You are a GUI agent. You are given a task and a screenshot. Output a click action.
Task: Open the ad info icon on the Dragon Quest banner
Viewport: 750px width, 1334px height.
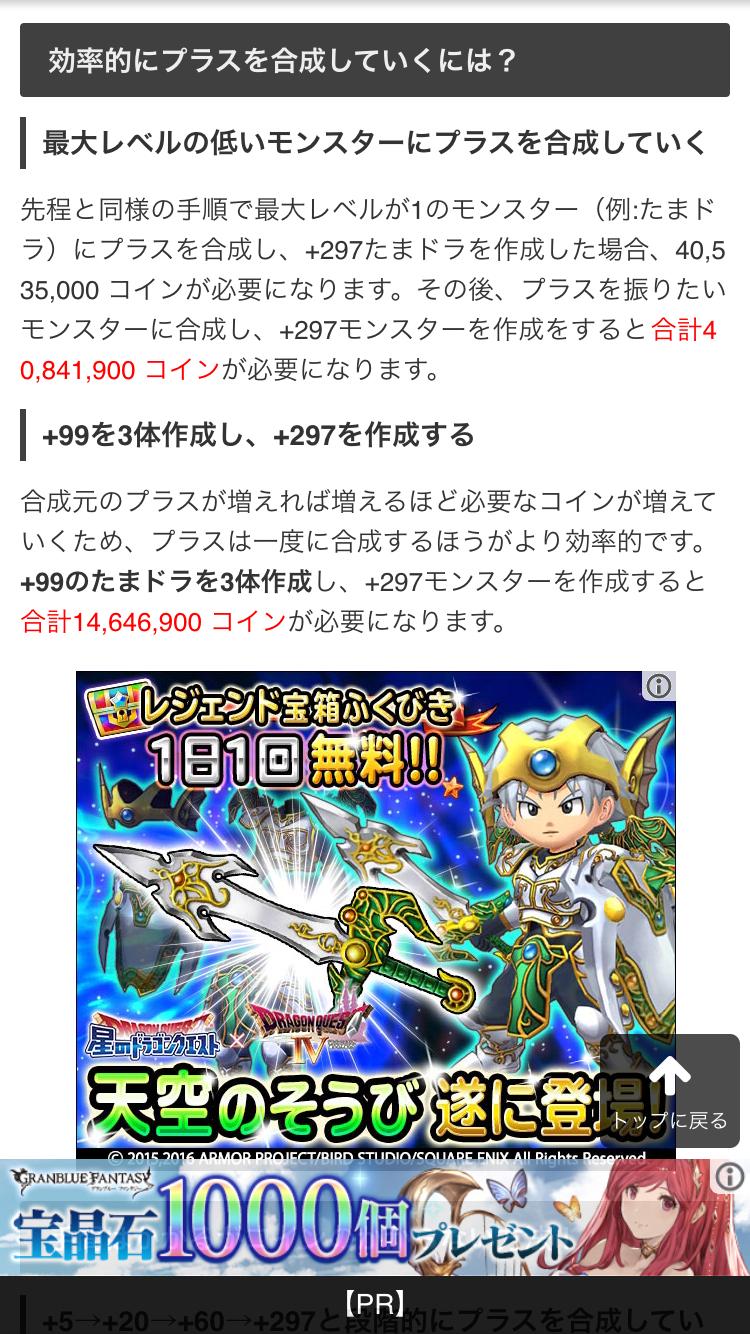coord(659,686)
